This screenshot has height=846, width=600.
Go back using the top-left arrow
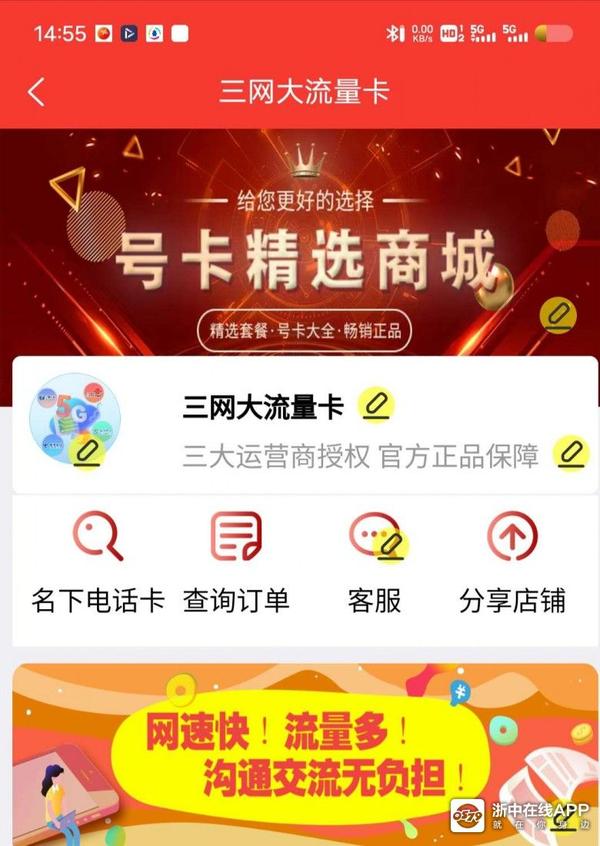click(36, 93)
